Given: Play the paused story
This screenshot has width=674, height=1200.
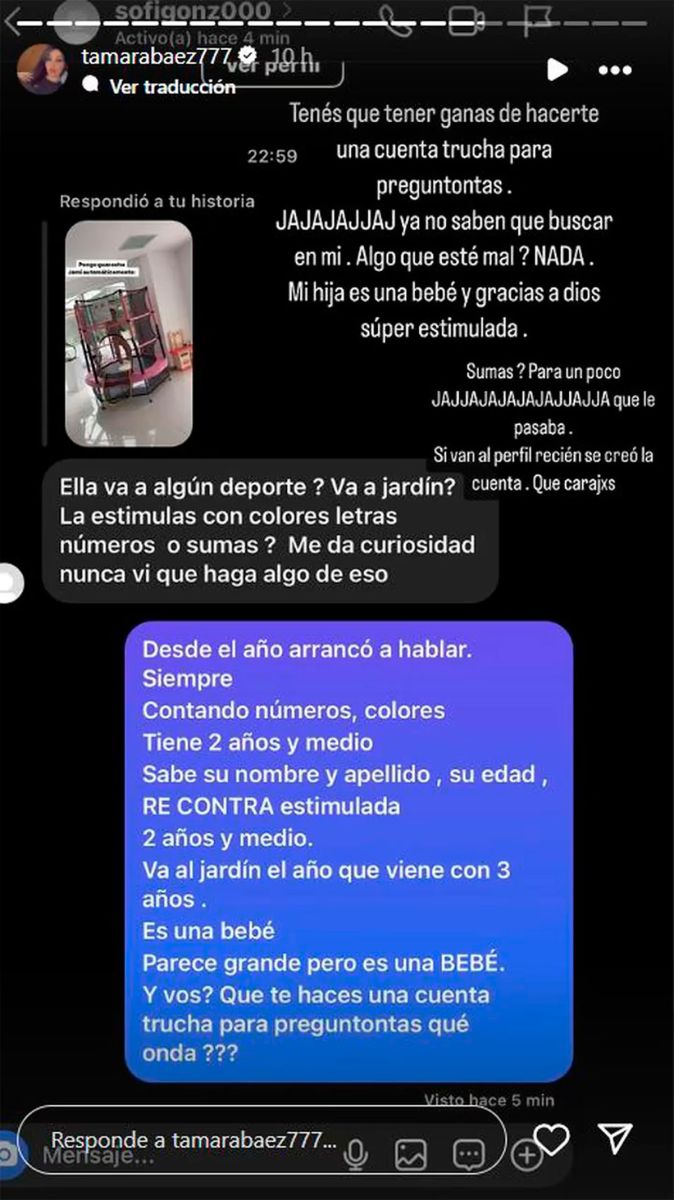Looking at the screenshot, I should pos(557,69).
